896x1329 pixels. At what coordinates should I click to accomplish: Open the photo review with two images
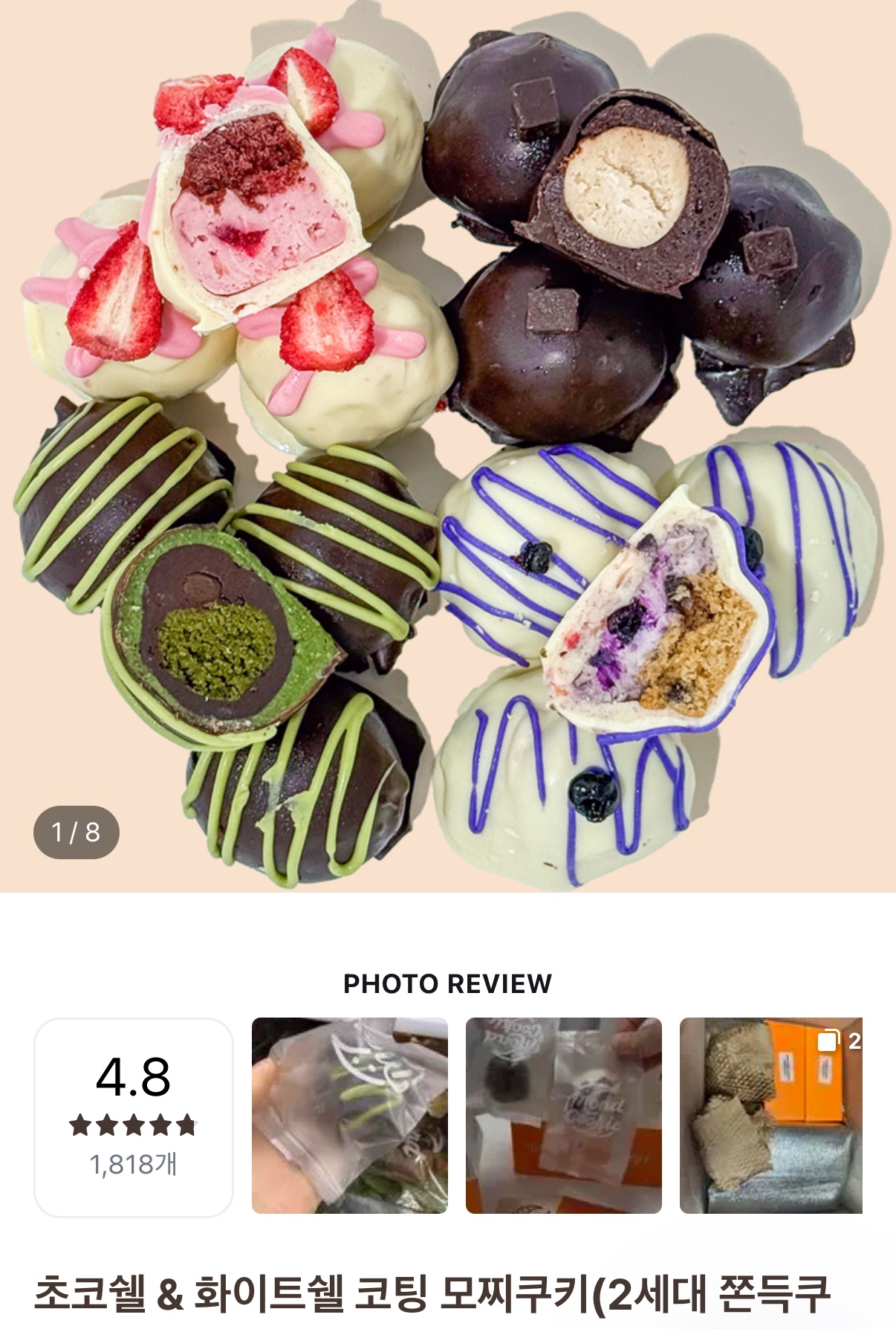[771, 1115]
